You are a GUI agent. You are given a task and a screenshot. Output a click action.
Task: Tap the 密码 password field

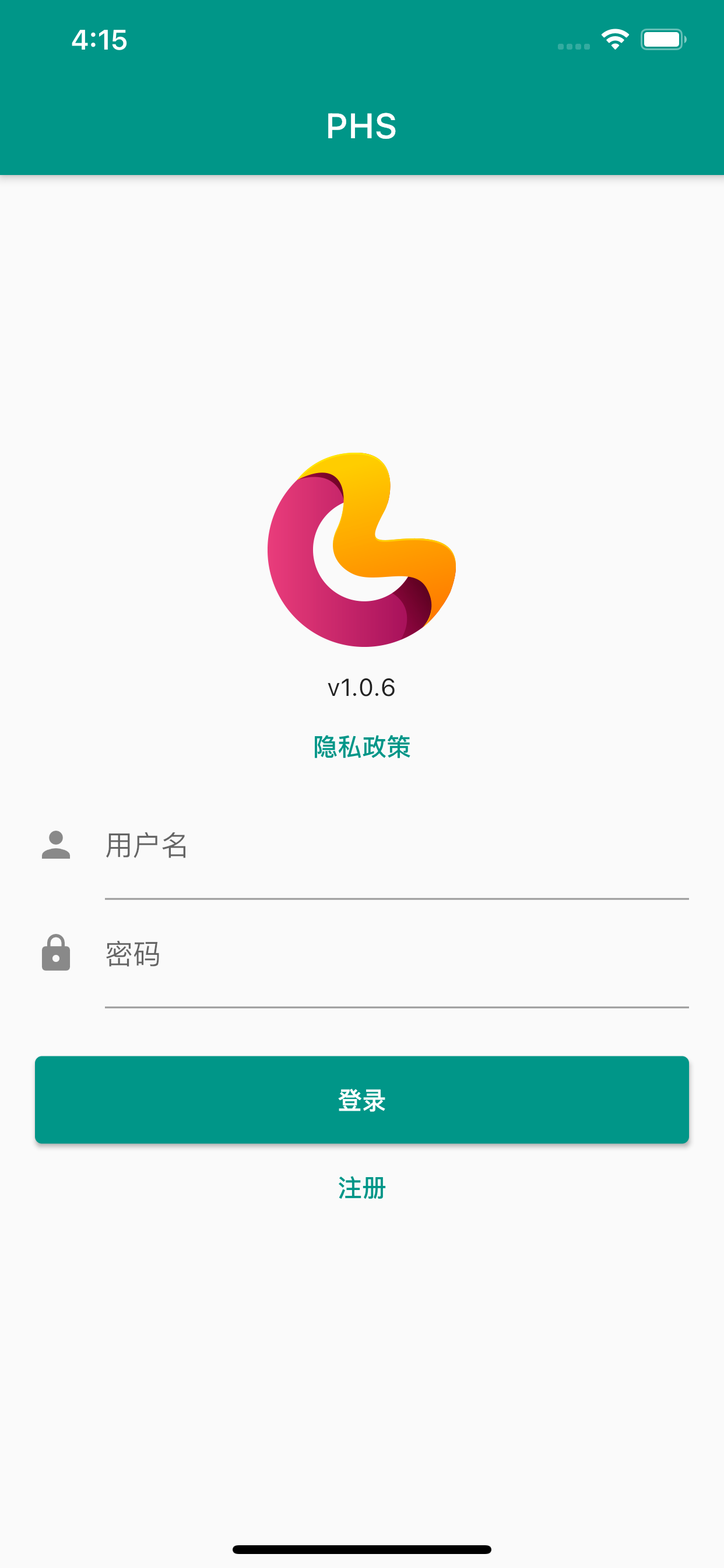pos(395,954)
